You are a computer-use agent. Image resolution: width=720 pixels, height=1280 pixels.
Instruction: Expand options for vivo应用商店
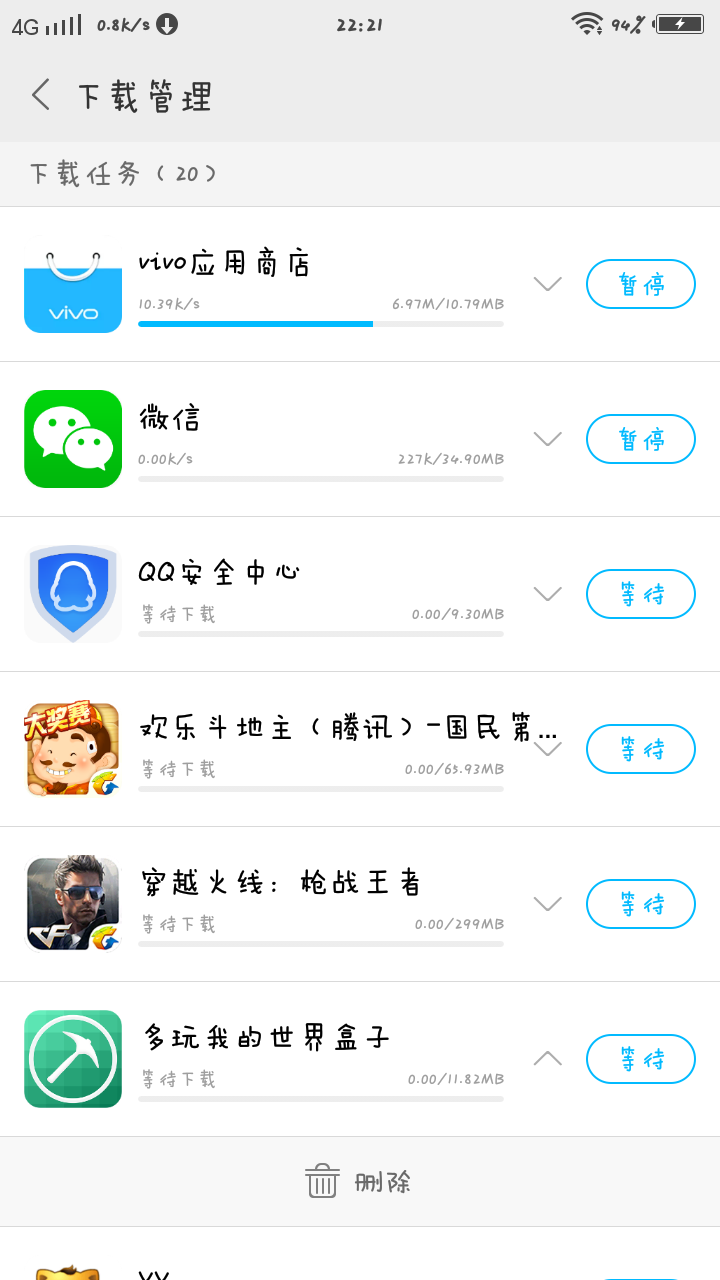[547, 284]
